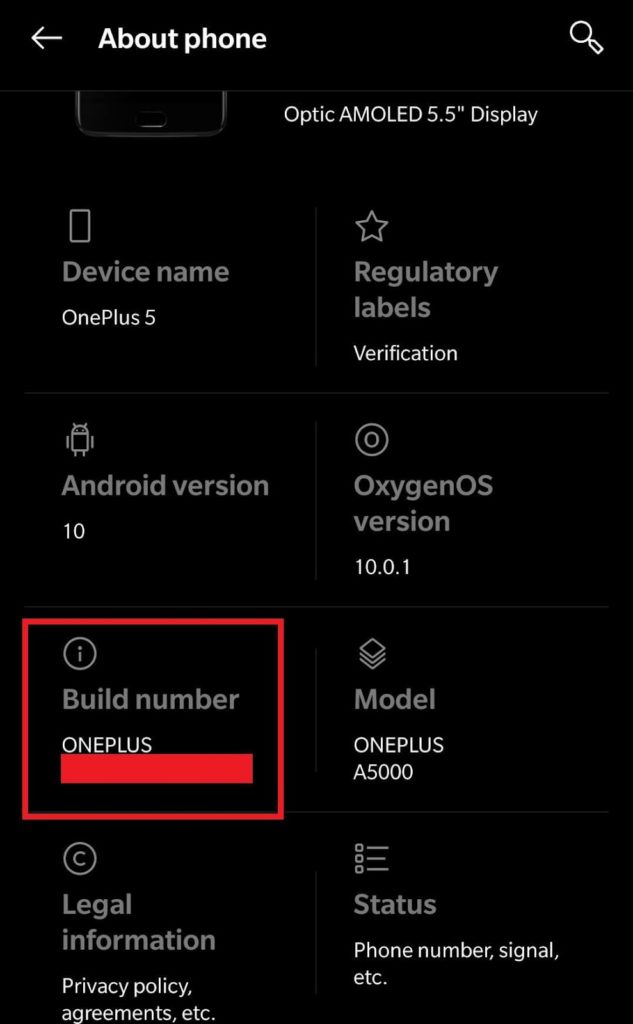The width and height of the screenshot is (633, 1024).
Task: Open the Device name setting
Action: (x=145, y=273)
